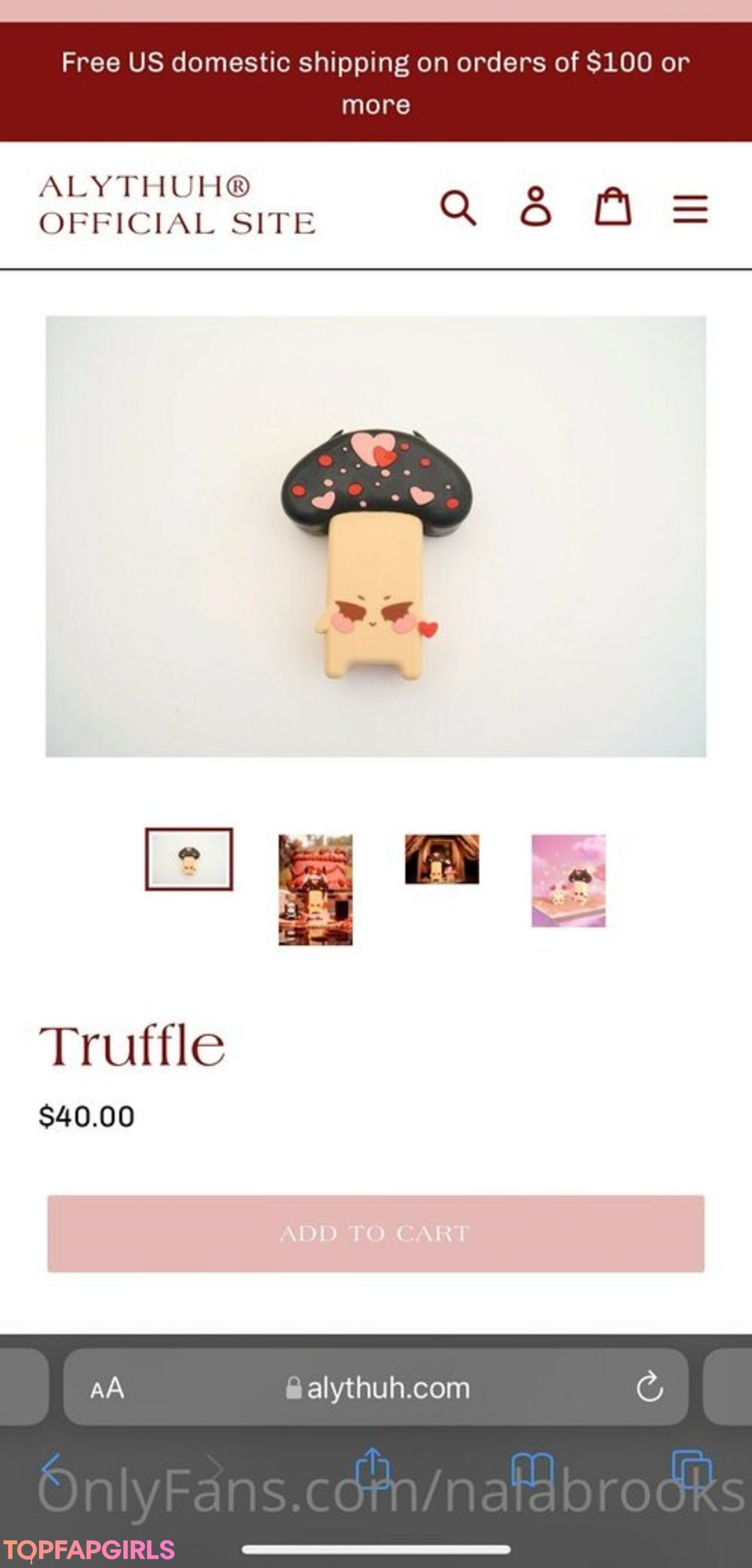
Task: Select the brown doorway scene thumbnail
Action: 442,859
